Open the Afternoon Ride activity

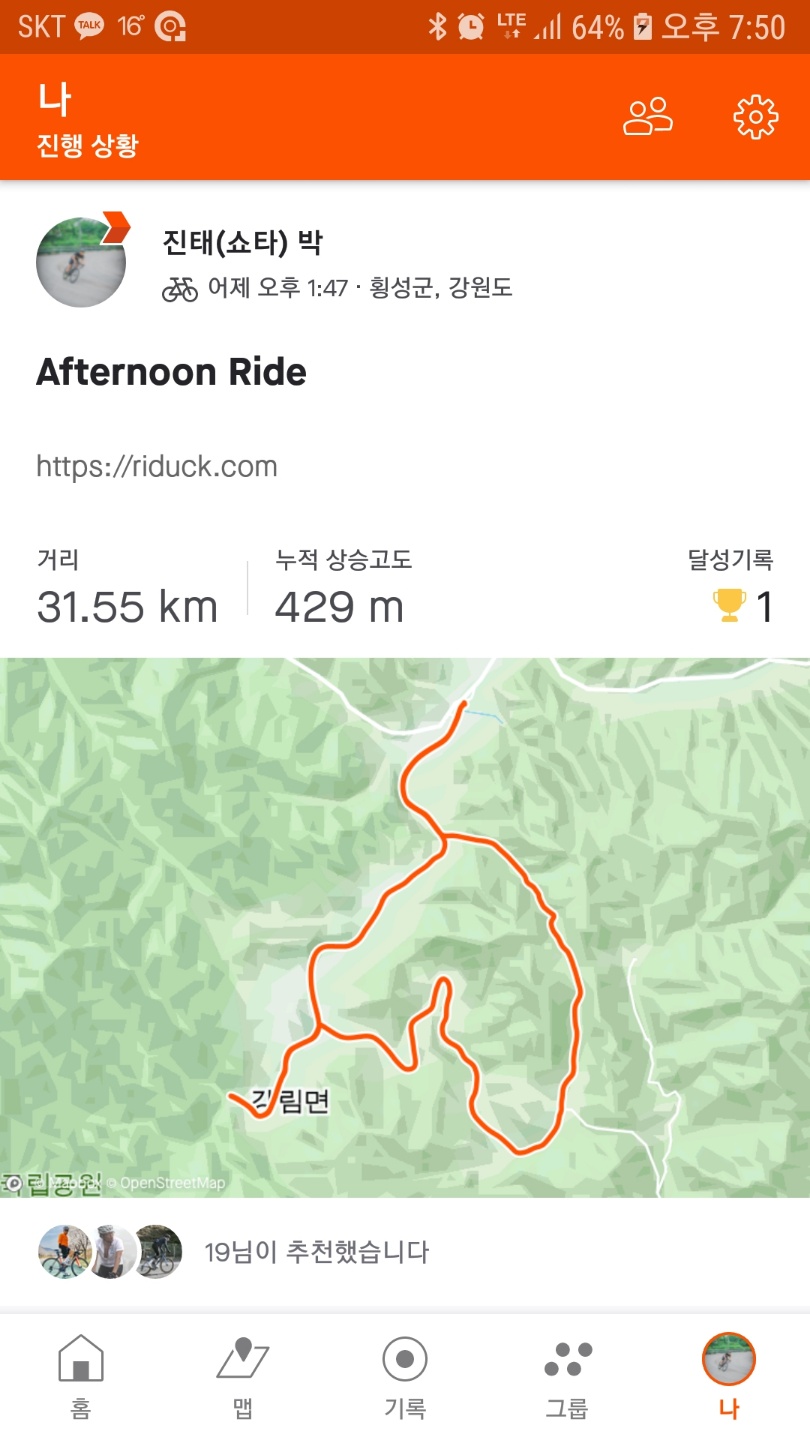click(171, 373)
